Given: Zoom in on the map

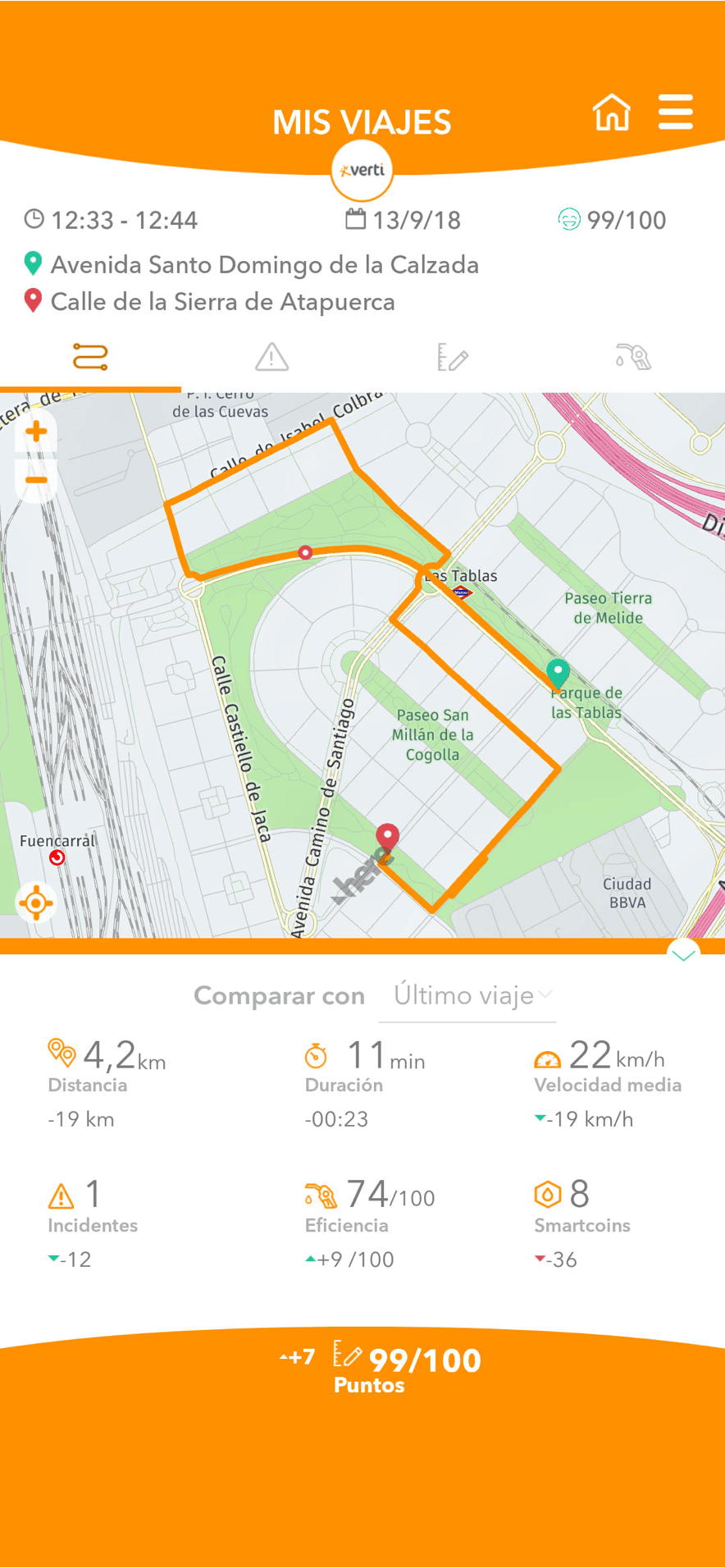Looking at the screenshot, I should tap(36, 432).
